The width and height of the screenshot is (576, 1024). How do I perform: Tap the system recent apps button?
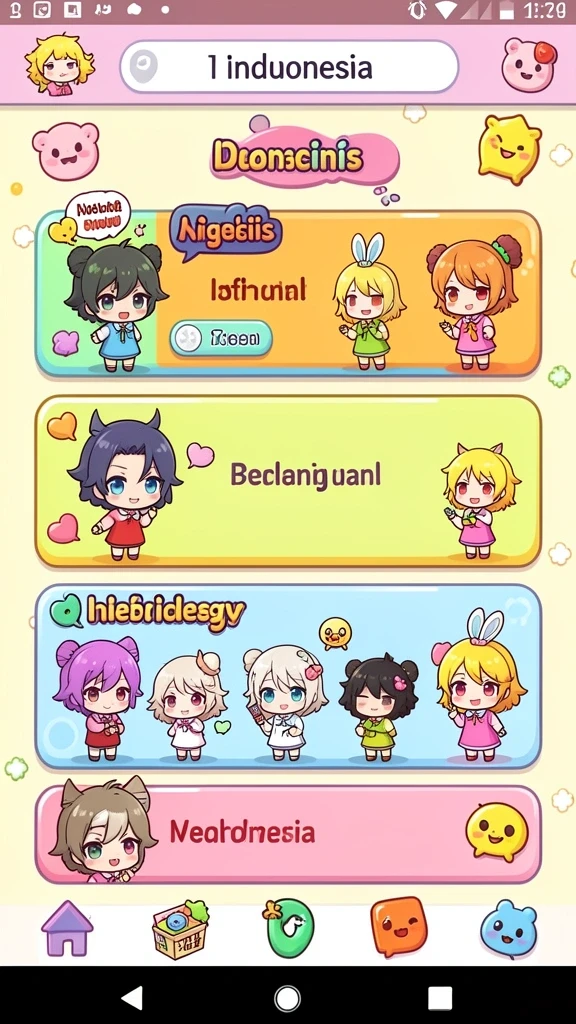pos(440,998)
